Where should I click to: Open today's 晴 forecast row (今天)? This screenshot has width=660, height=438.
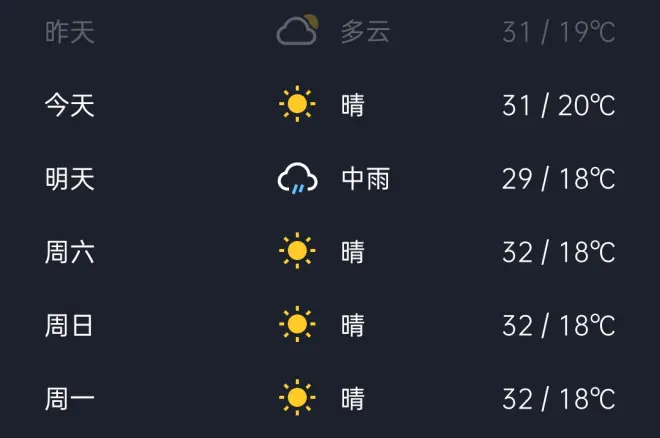tap(330, 105)
